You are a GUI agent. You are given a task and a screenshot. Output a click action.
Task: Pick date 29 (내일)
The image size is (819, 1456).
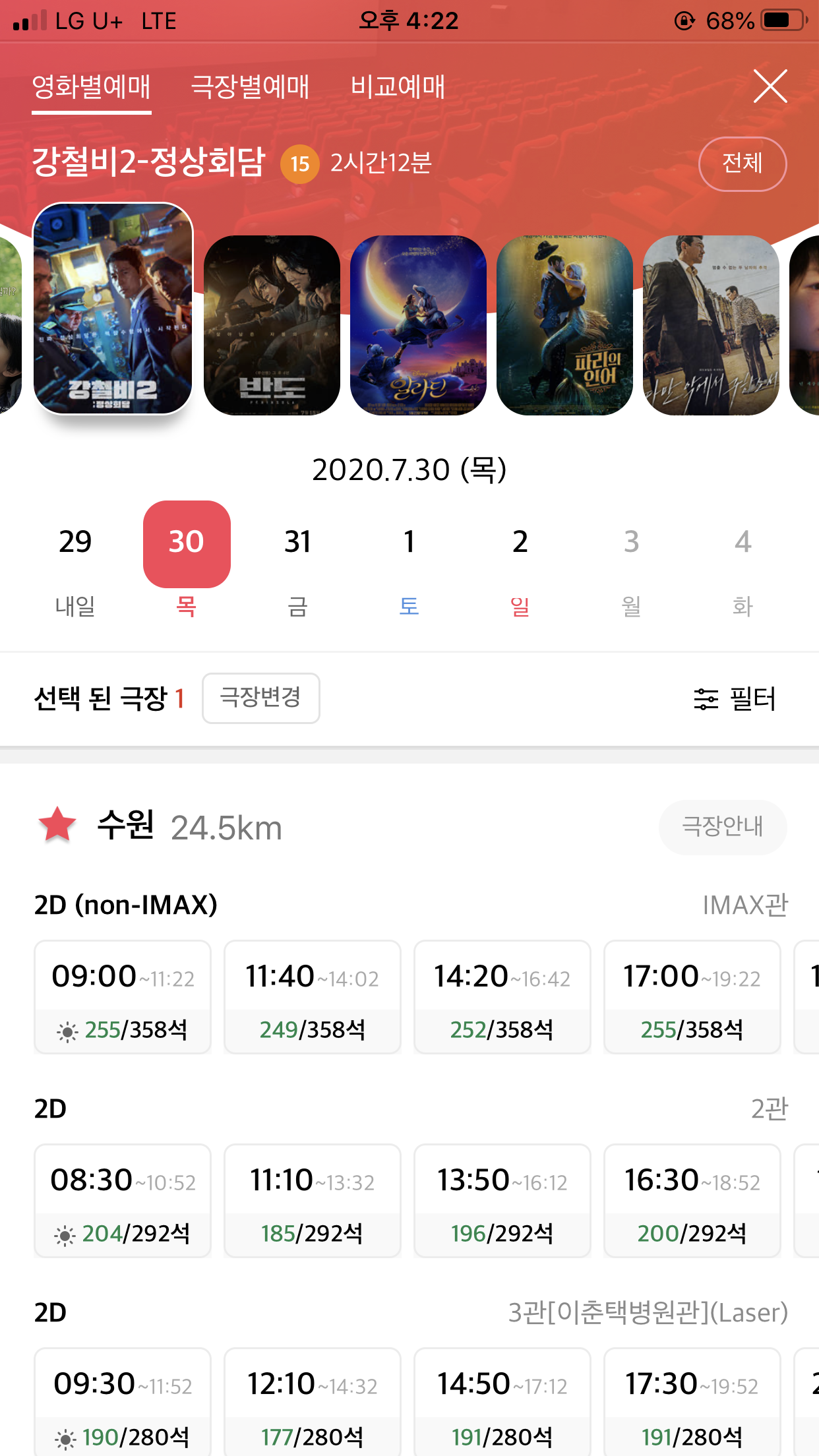(75, 559)
